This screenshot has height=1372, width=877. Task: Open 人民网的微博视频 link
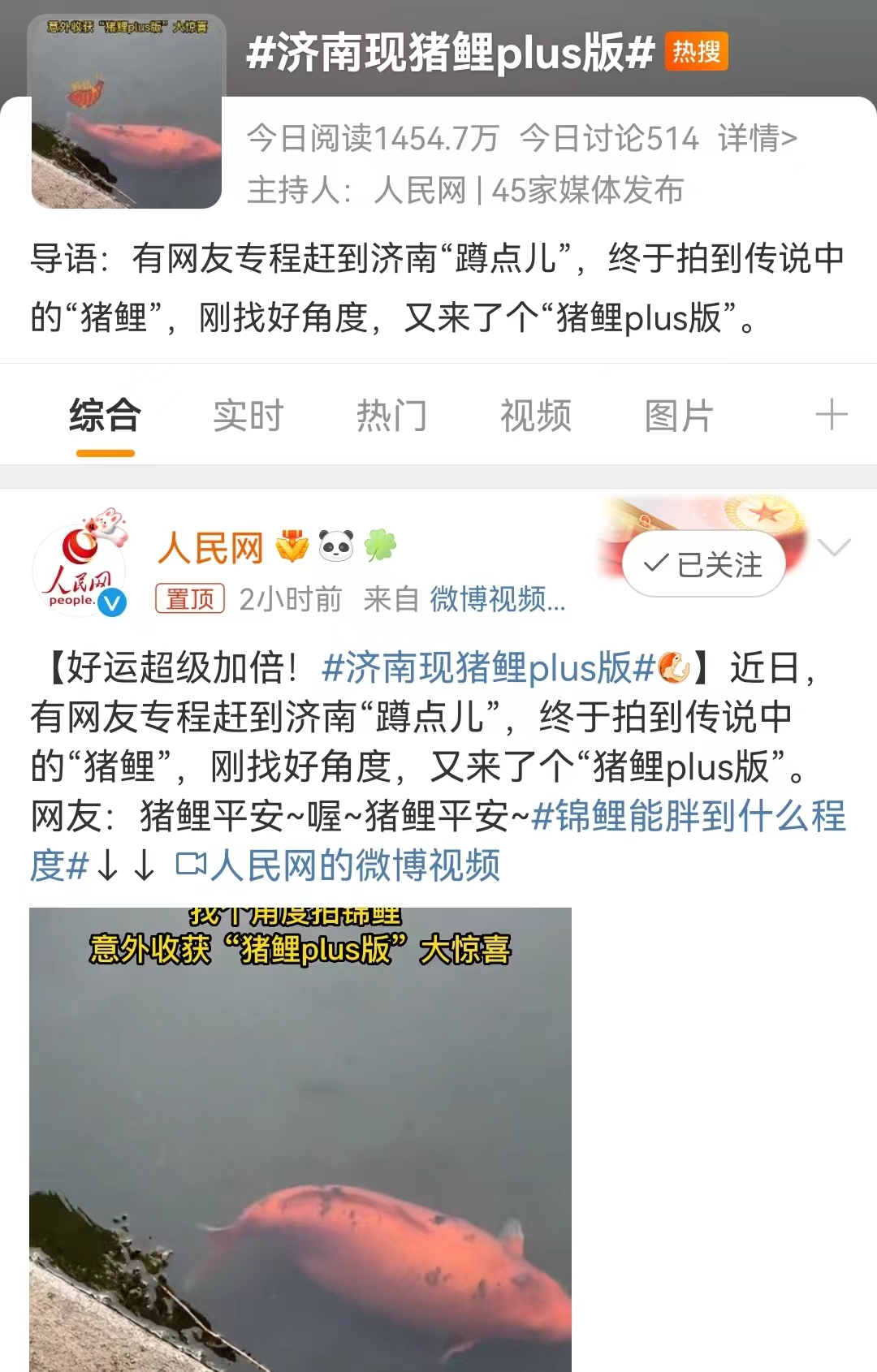339,865
